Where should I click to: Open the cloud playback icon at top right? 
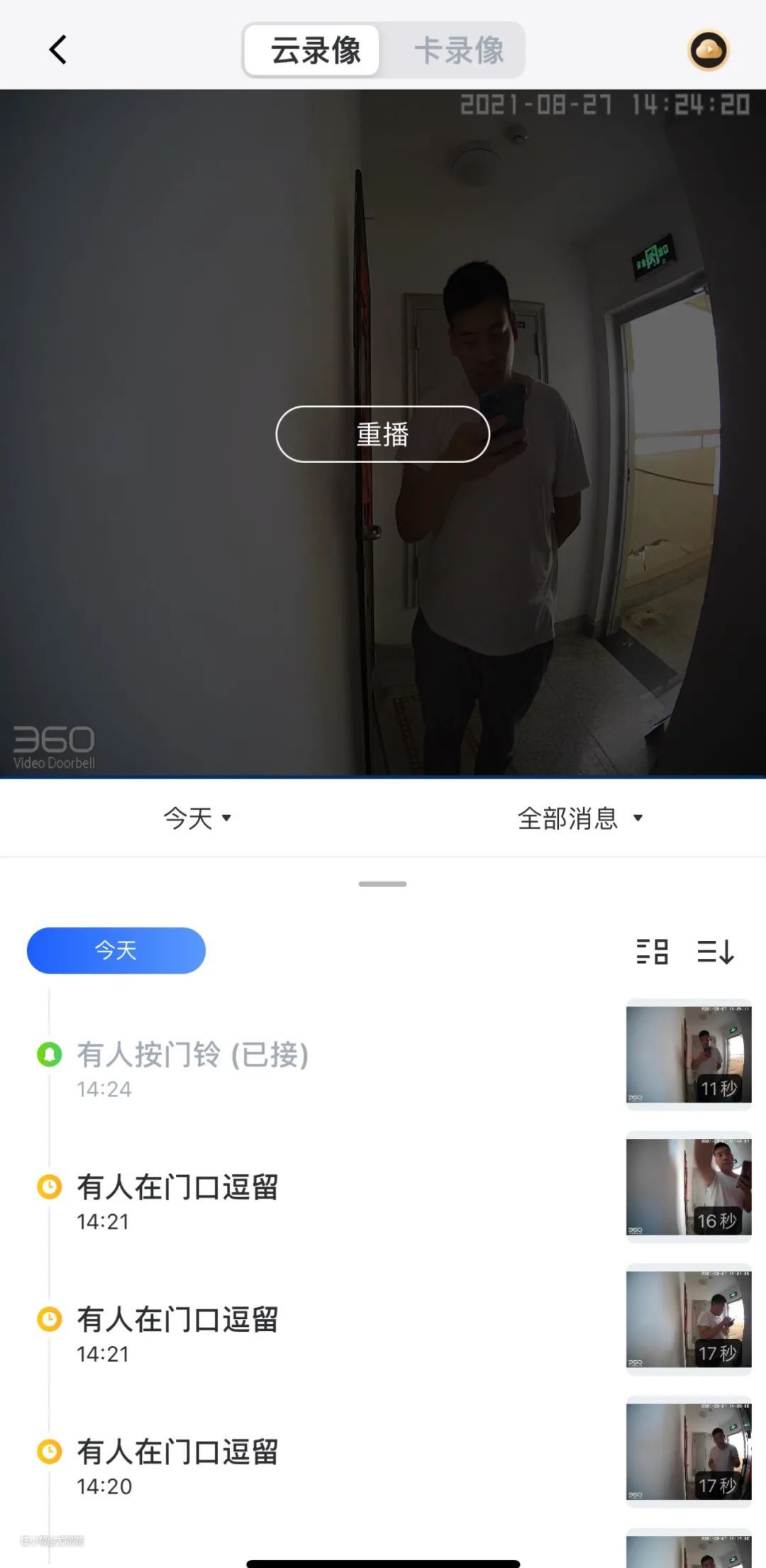click(x=709, y=50)
